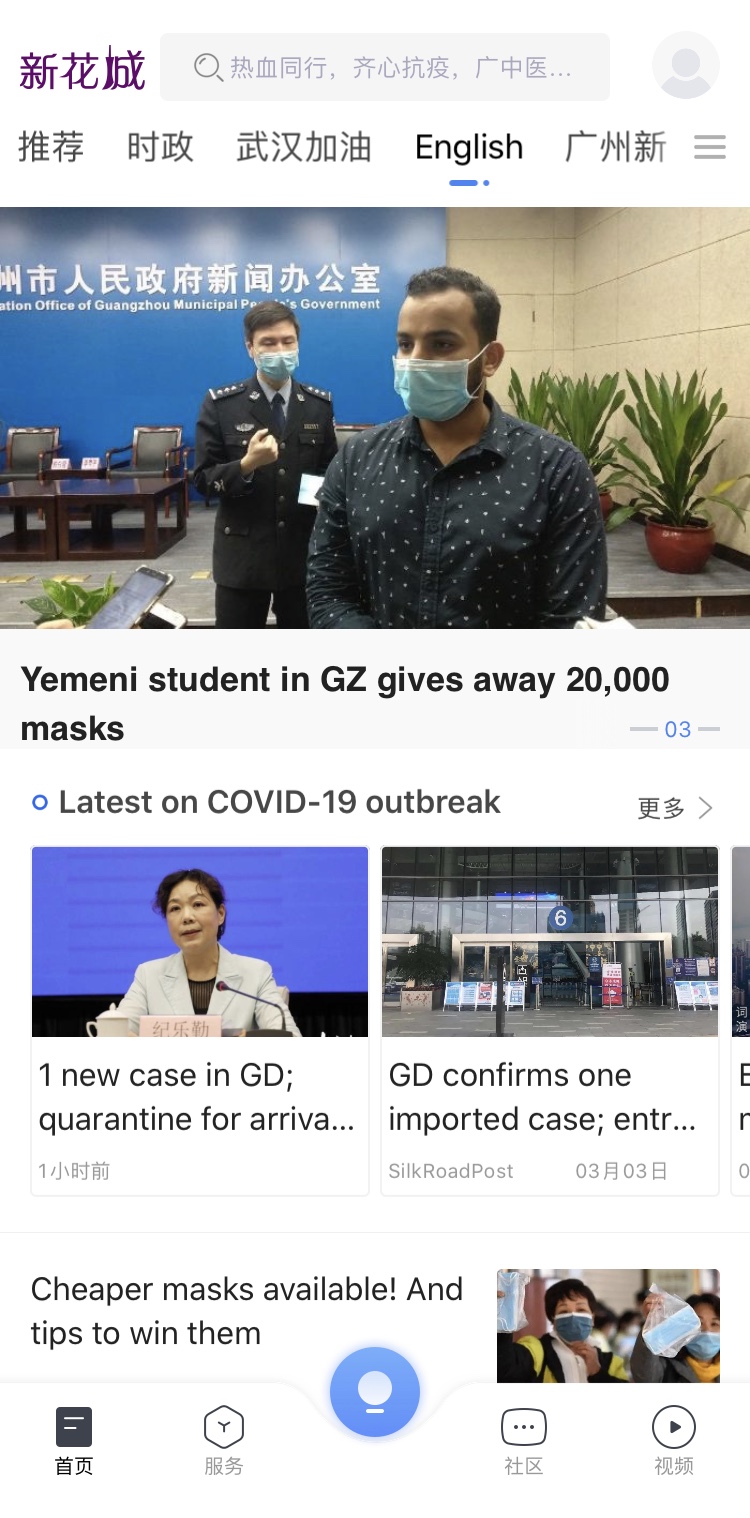Image resolution: width=750 pixels, height=1518 pixels.
Task: Go to the 首页 home tab
Action: click(x=74, y=1440)
